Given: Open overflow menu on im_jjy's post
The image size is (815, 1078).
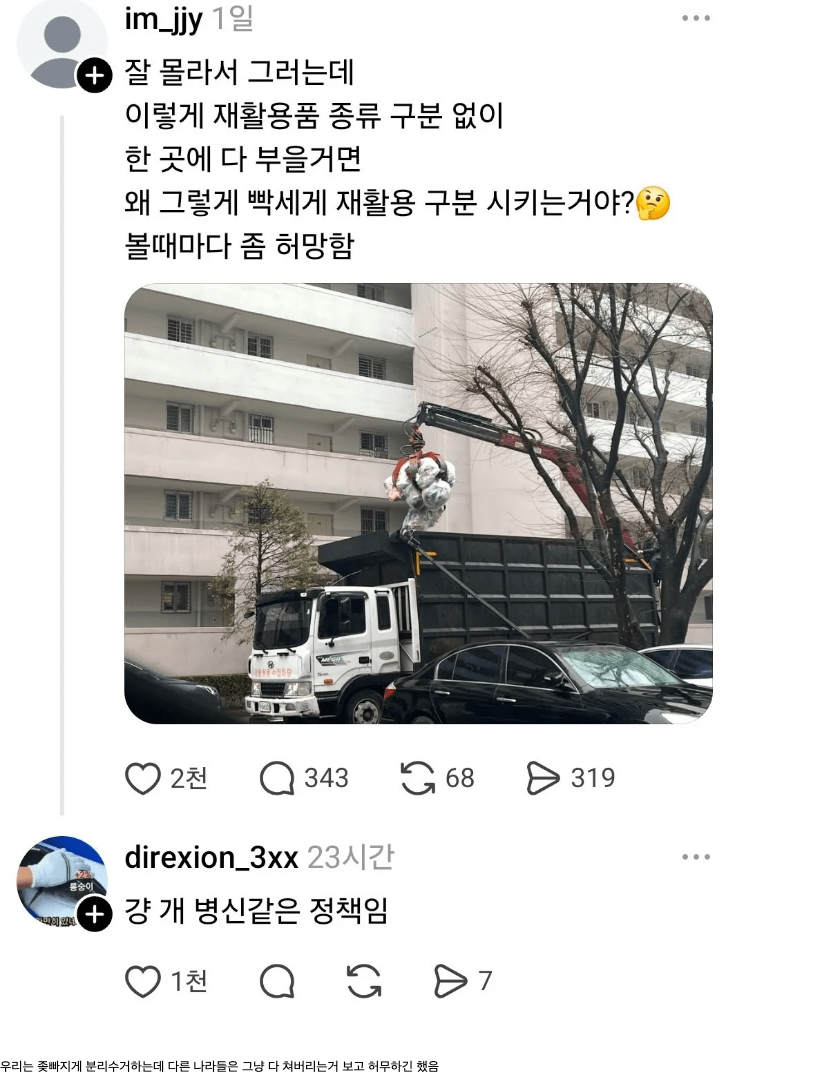Looking at the screenshot, I should coord(696,18).
